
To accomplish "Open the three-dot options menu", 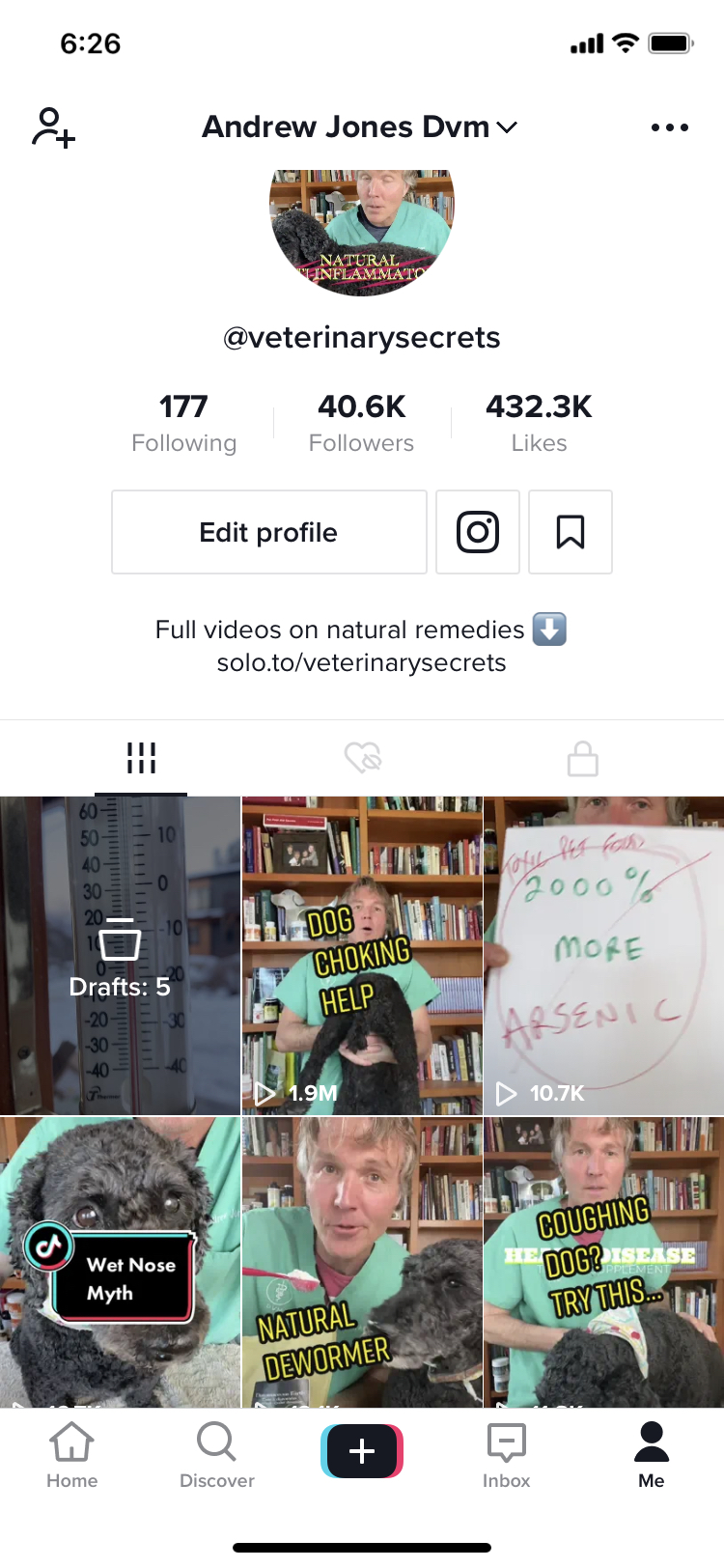I will 669,127.
